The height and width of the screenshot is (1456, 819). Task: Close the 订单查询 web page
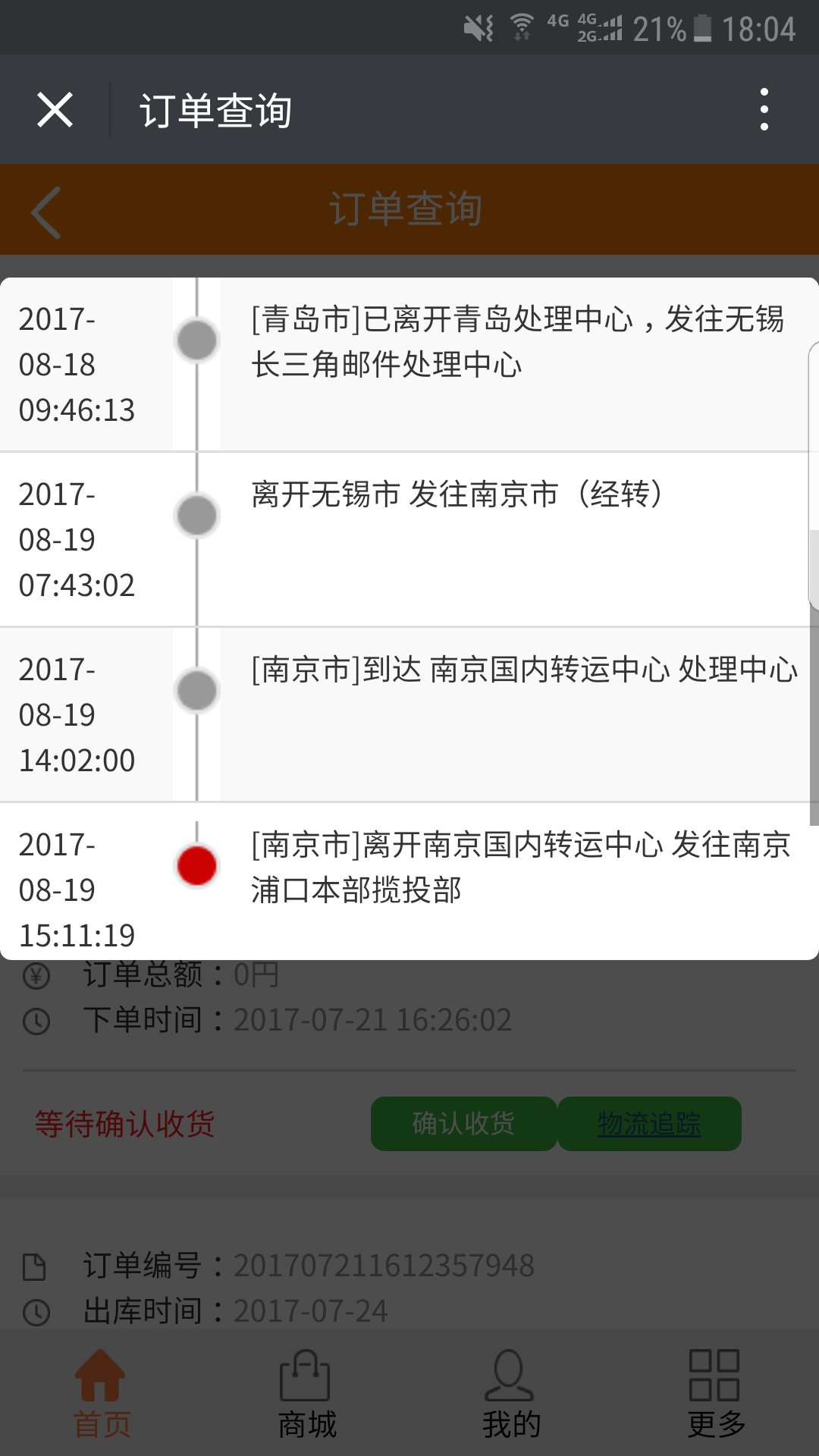(55, 110)
